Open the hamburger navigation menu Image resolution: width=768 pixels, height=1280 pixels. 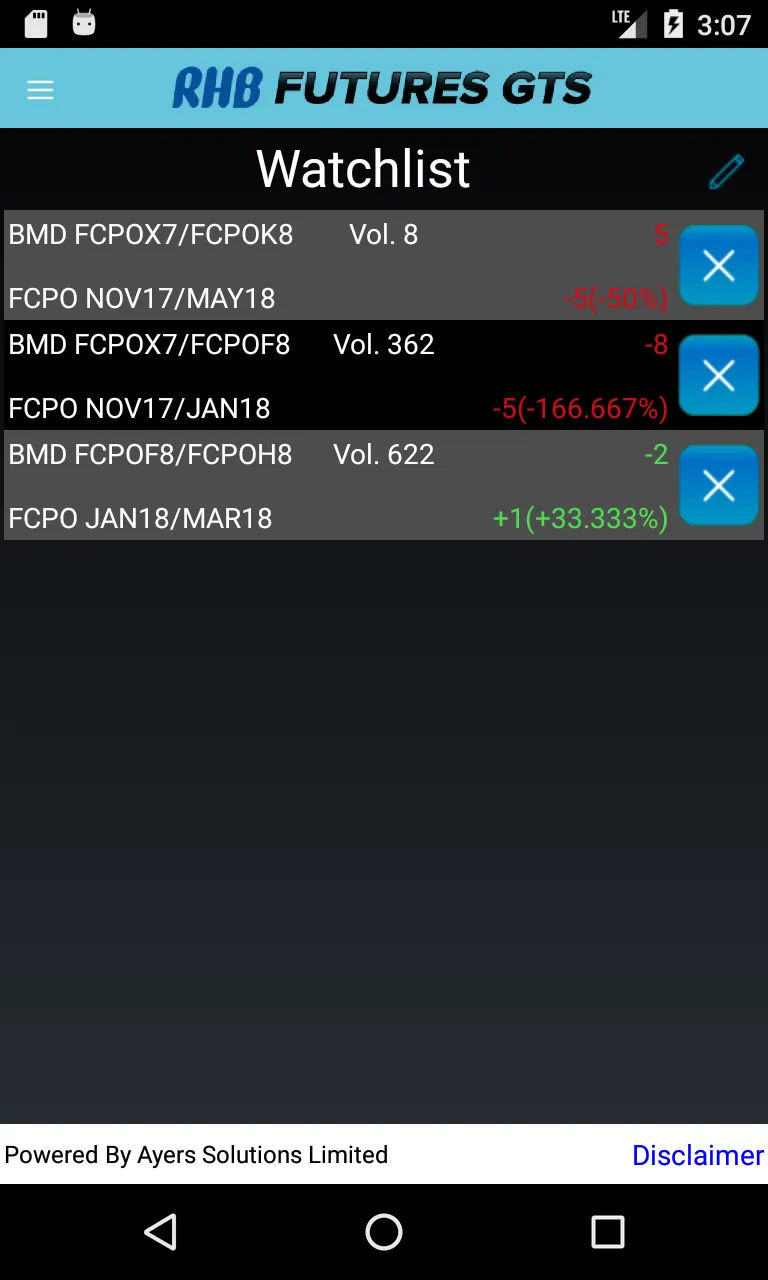pos(40,90)
